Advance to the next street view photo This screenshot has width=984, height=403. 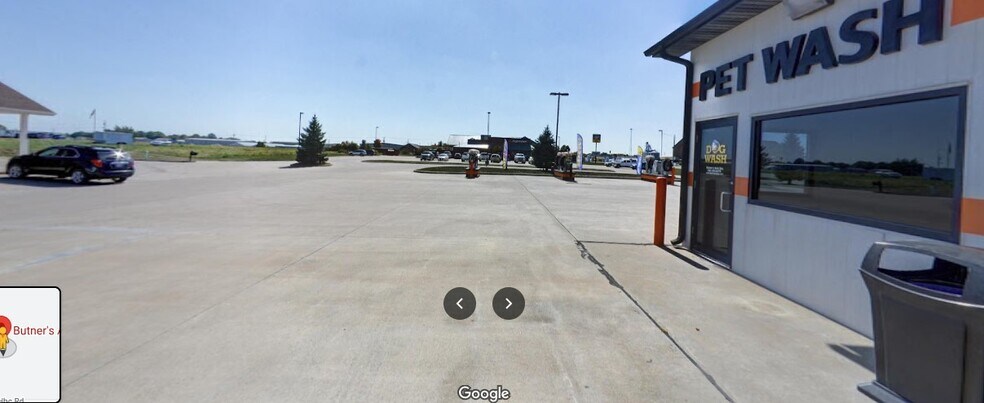pyautogui.click(x=508, y=303)
